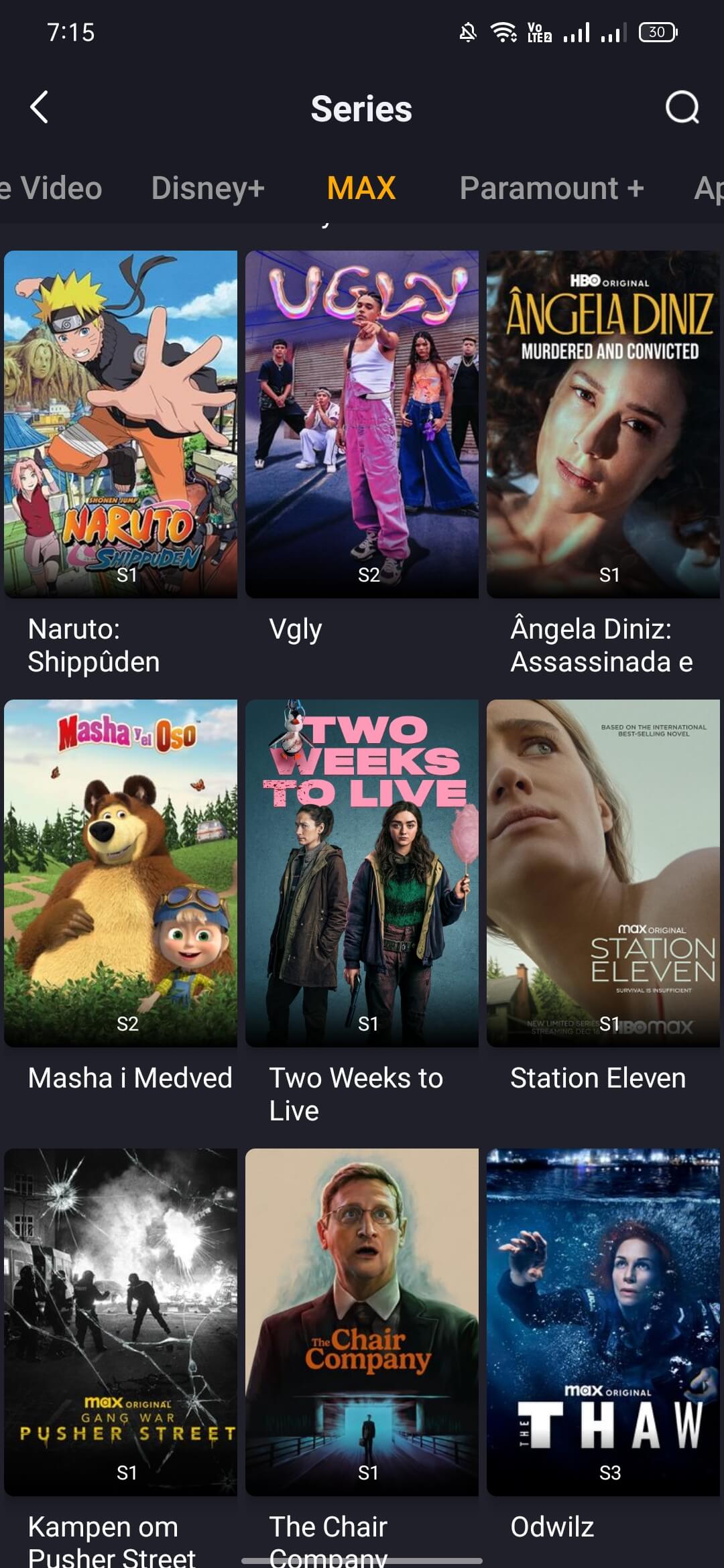The height and width of the screenshot is (1568, 724).
Task: Open Two Weeks to Live
Action: click(362, 873)
